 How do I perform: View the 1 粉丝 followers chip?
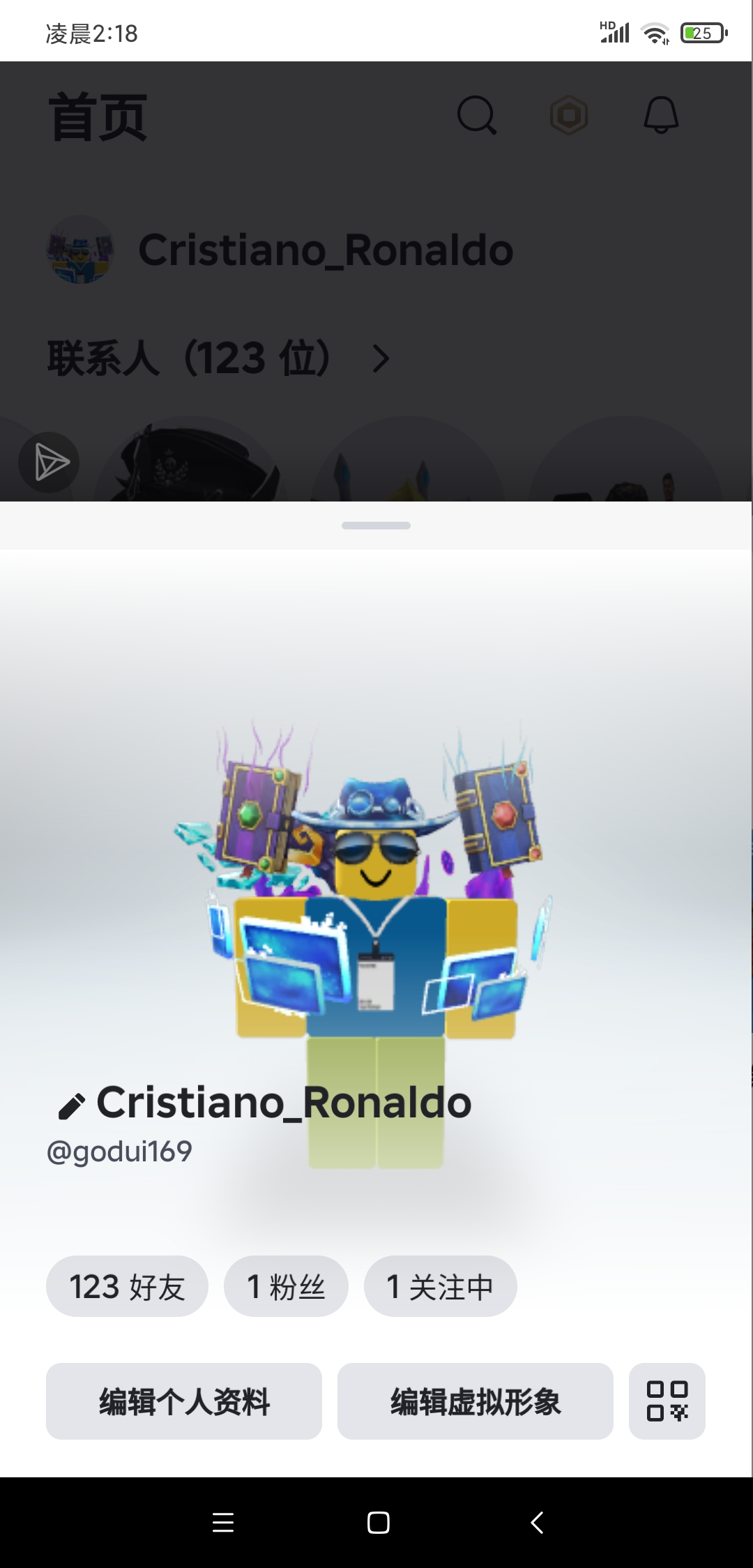(286, 1287)
